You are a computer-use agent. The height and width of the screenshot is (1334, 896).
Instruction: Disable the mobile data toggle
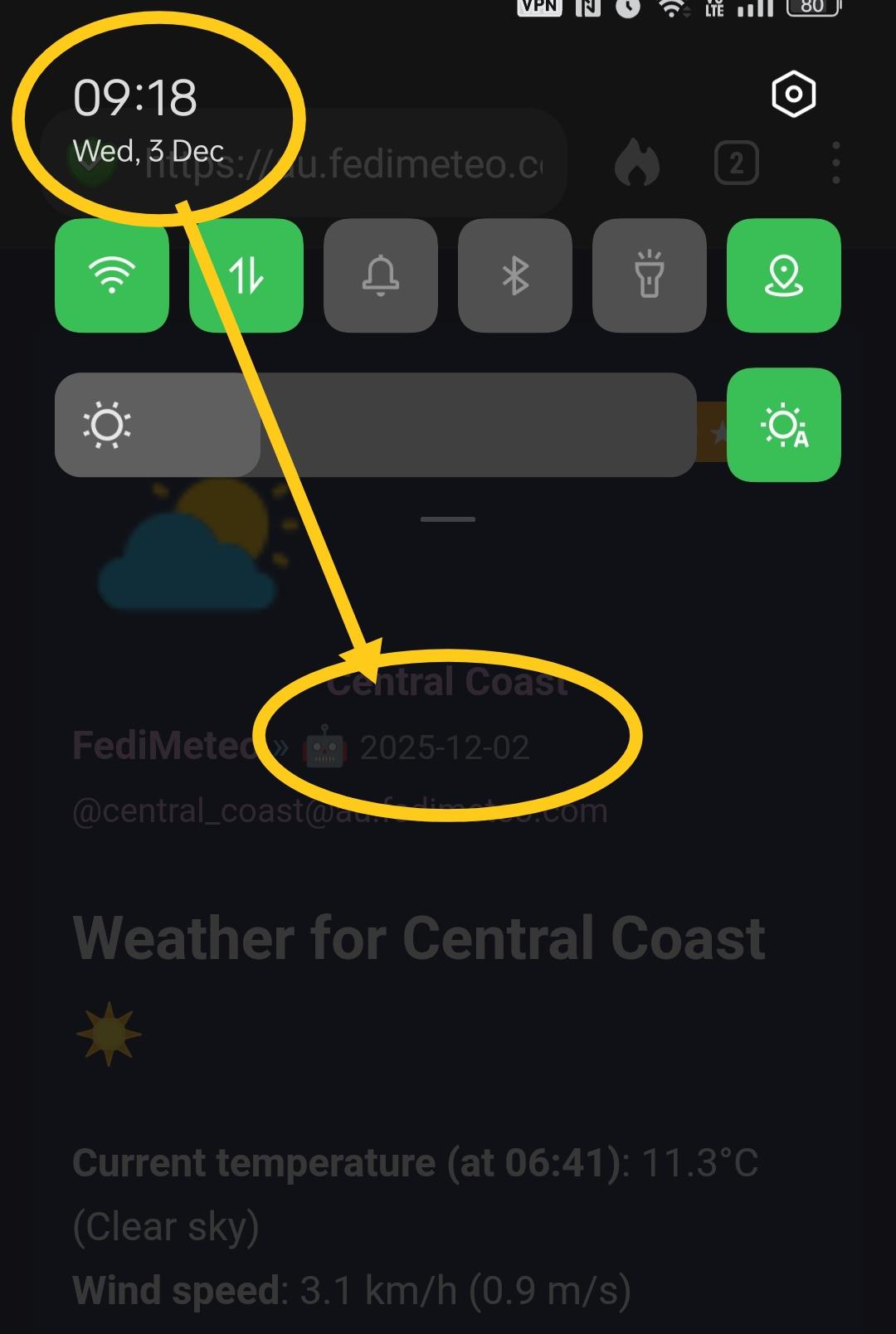246,275
